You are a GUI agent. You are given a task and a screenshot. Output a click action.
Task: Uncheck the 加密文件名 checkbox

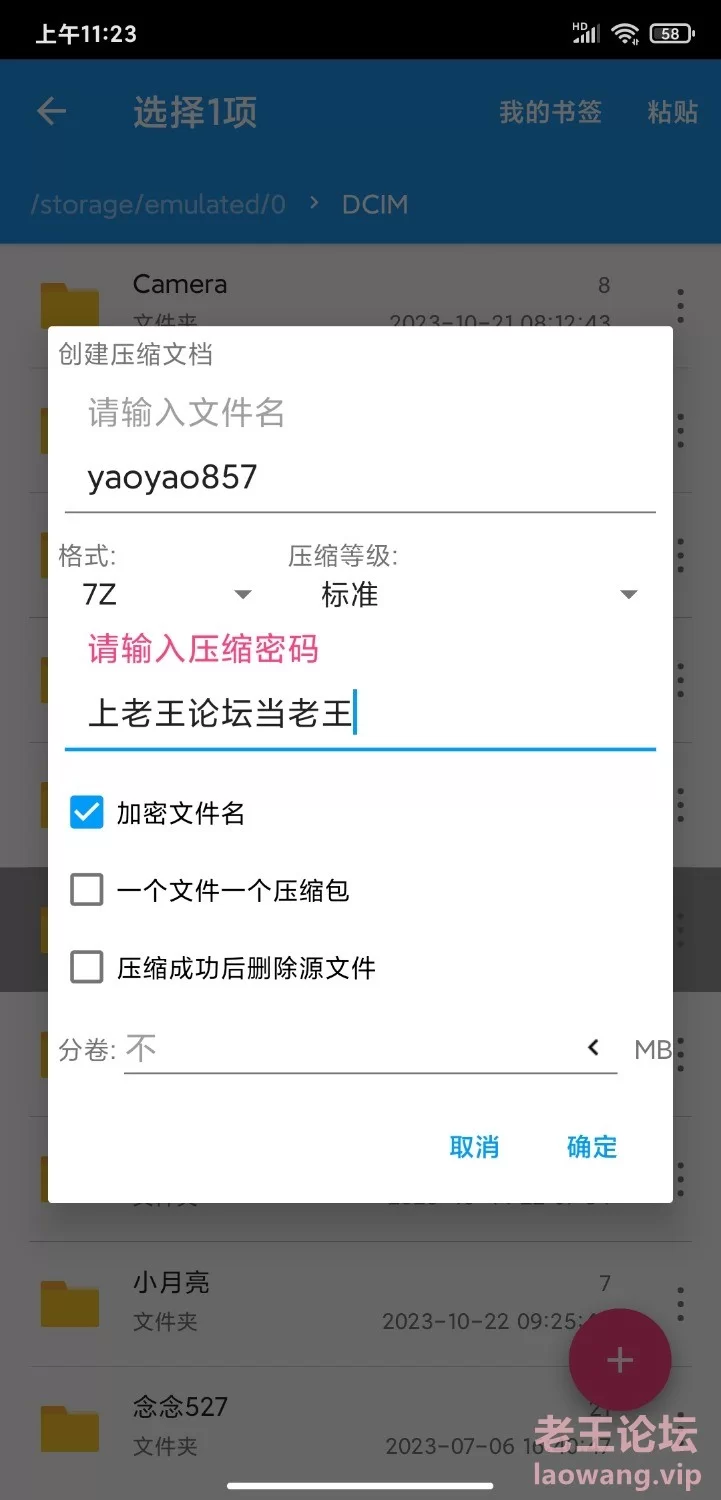coord(87,813)
